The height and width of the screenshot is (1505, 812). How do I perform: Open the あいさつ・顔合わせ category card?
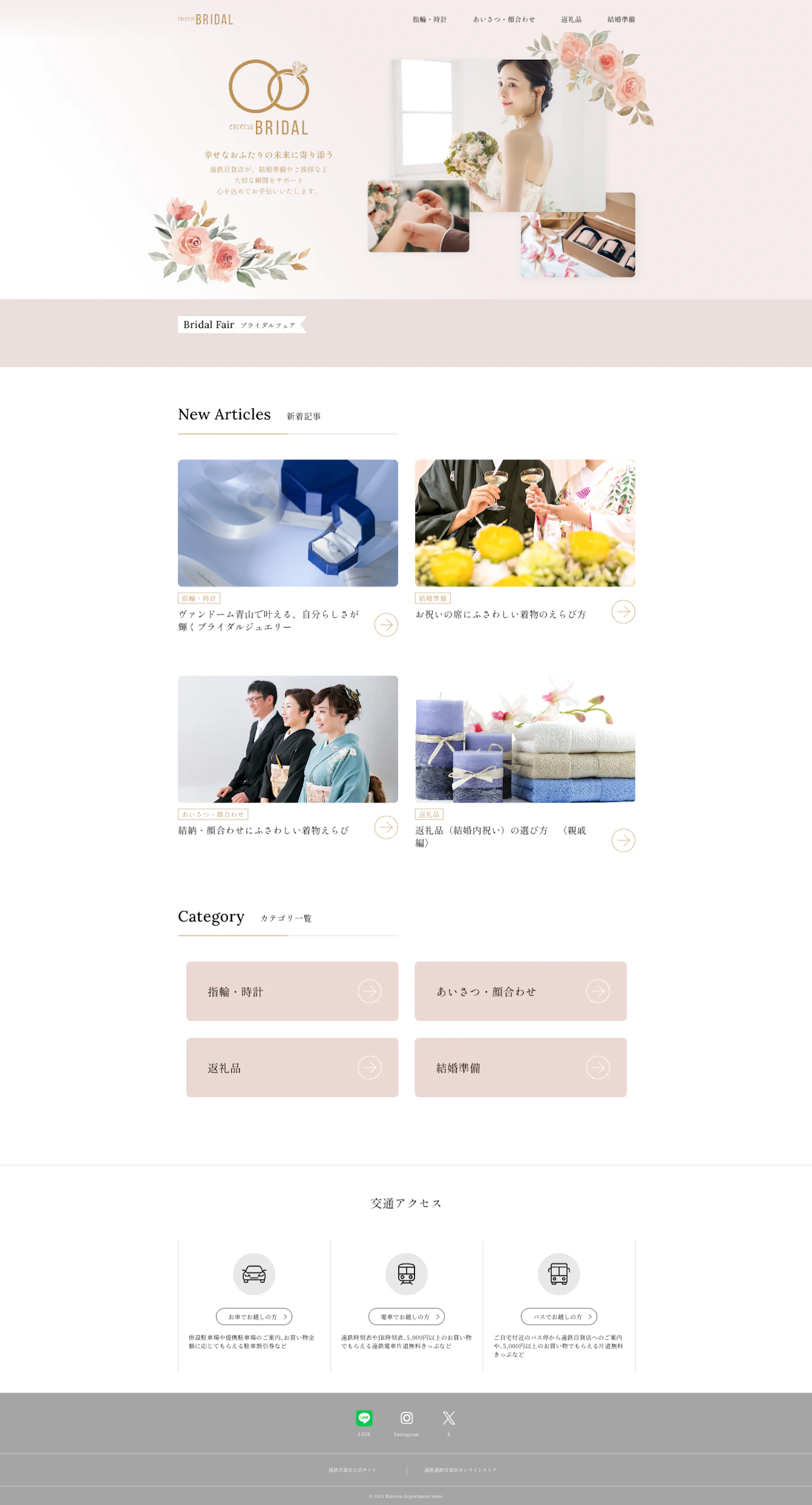[520, 991]
